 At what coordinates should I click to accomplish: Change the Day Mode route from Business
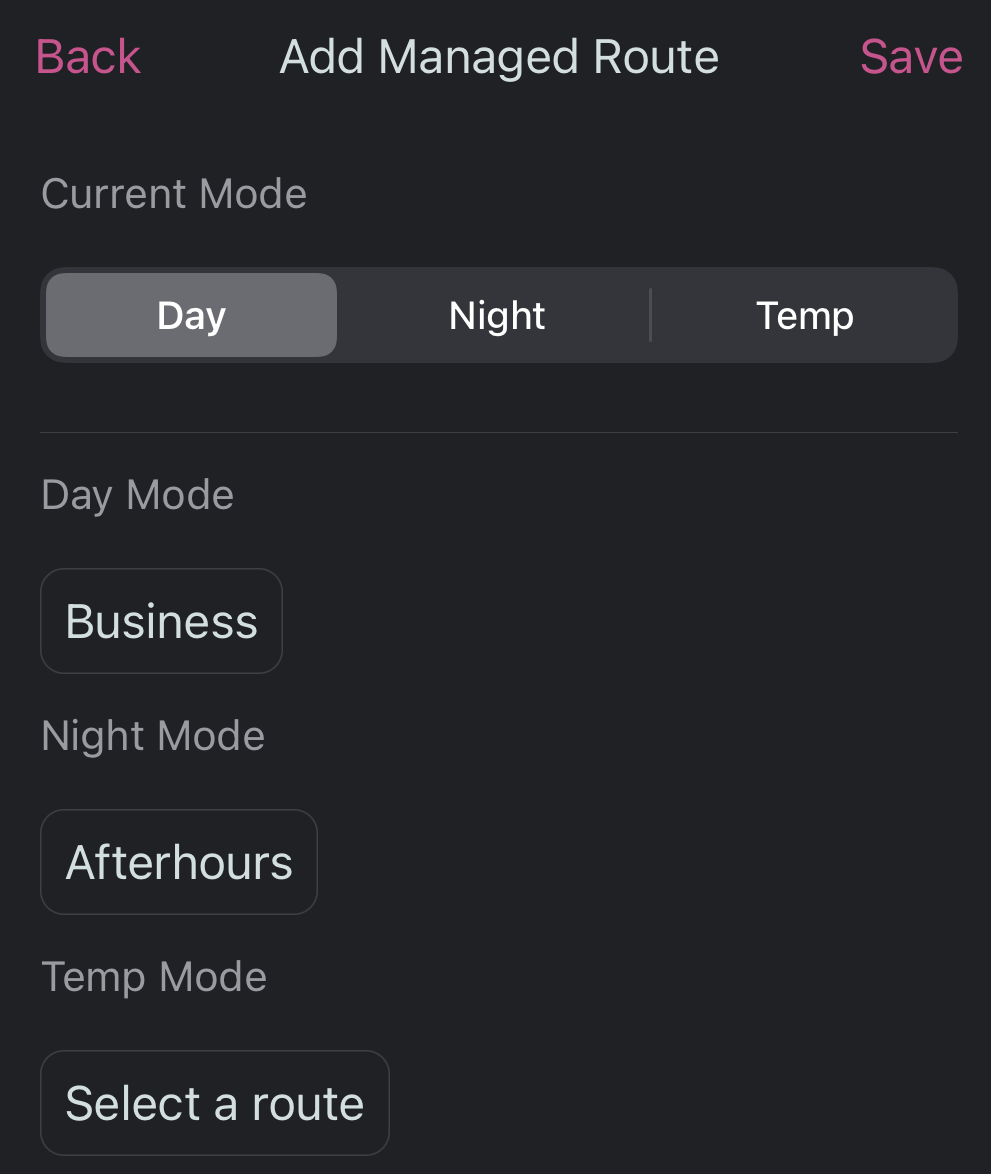pos(161,620)
